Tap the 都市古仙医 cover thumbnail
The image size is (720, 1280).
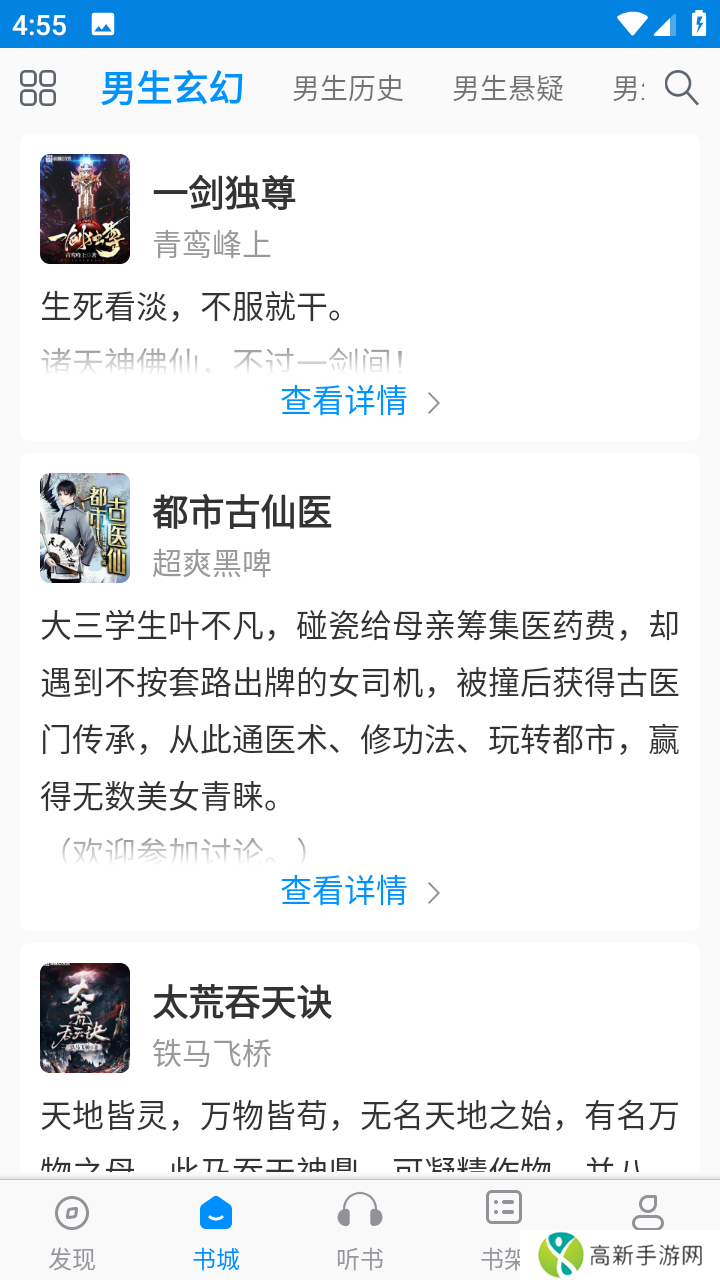point(84,527)
